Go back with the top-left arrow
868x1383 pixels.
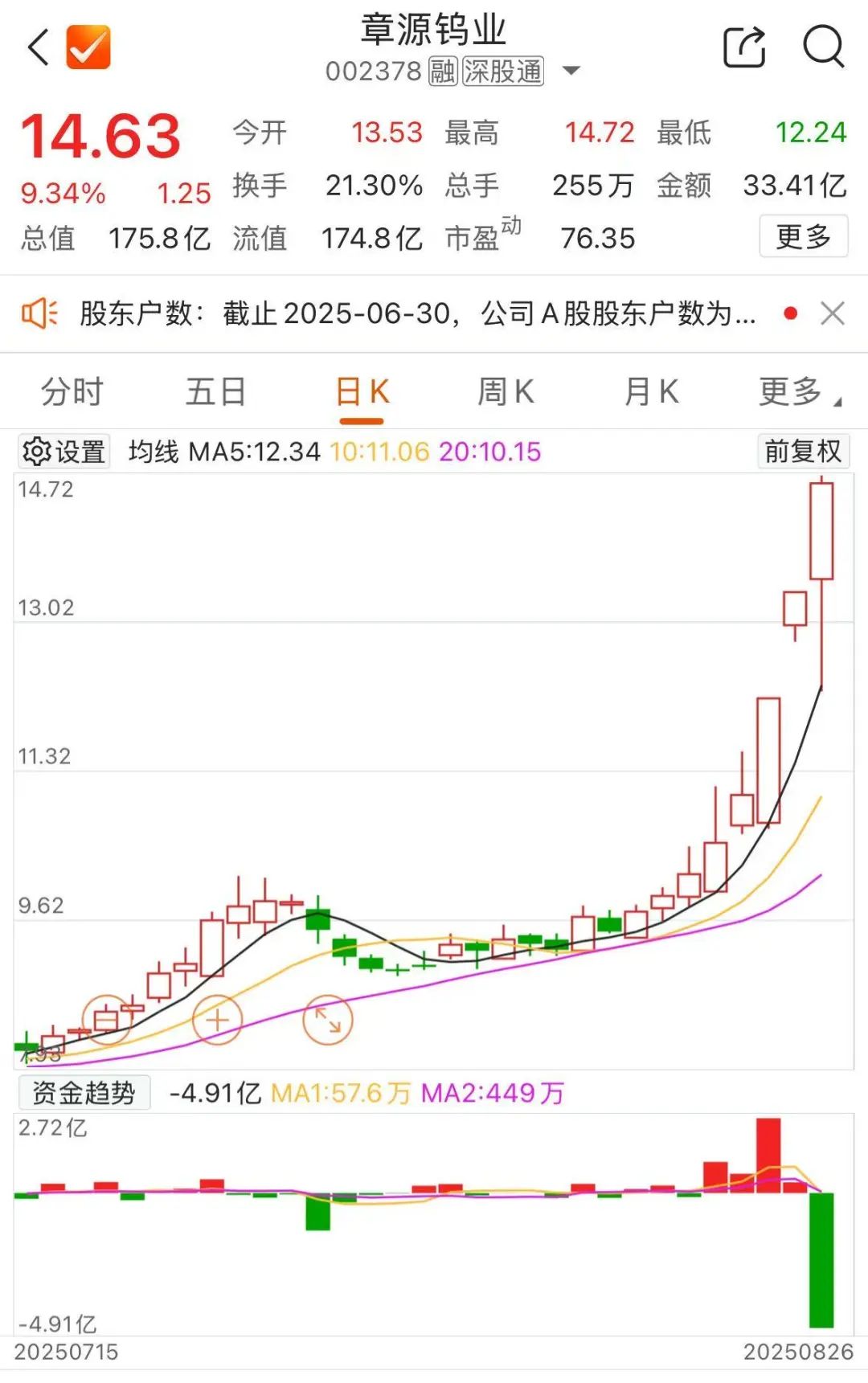point(39,47)
